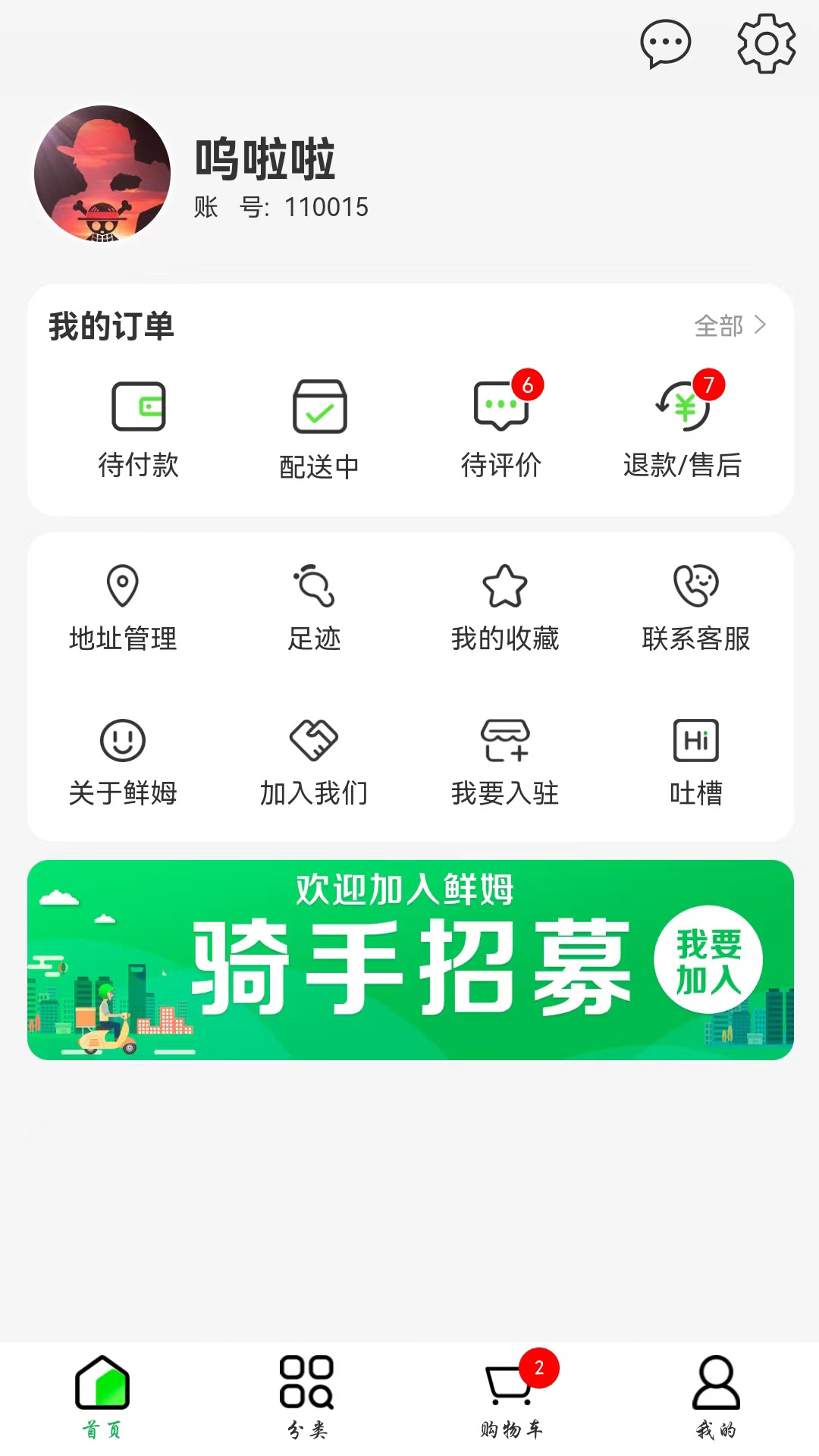Open 足迹 browsing history
The image size is (819, 1456).
314,608
